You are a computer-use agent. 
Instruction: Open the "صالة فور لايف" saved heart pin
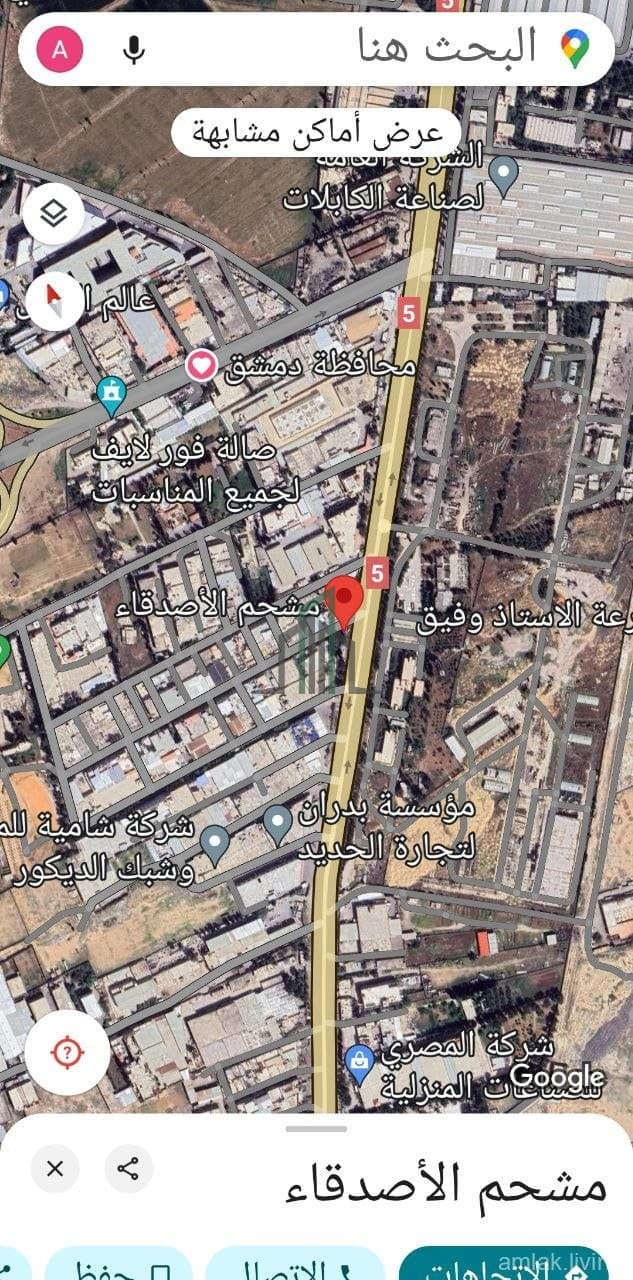[201, 366]
